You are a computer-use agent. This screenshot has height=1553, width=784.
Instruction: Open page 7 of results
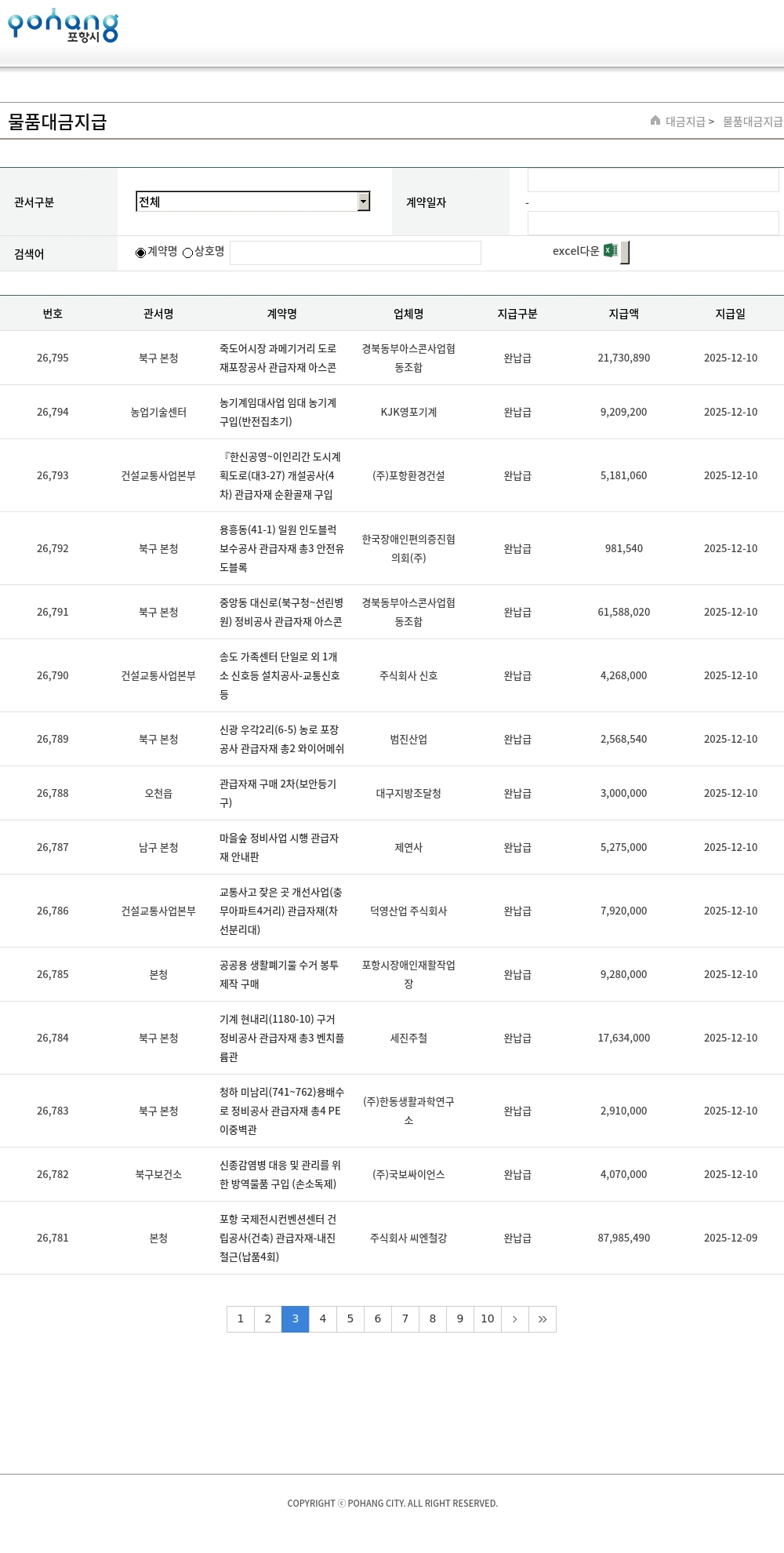click(405, 1319)
